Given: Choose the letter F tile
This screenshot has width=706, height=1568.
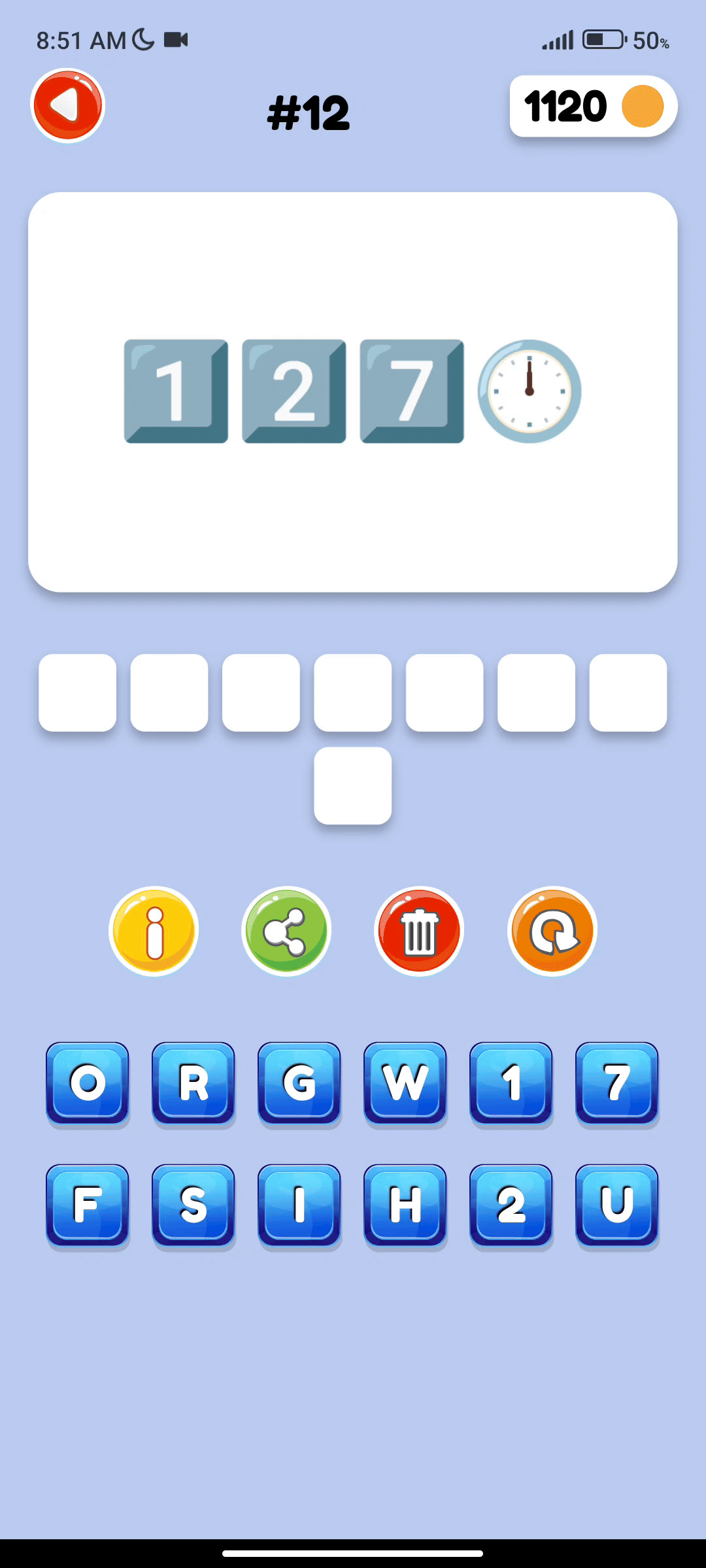Looking at the screenshot, I should click(88, 1204).
